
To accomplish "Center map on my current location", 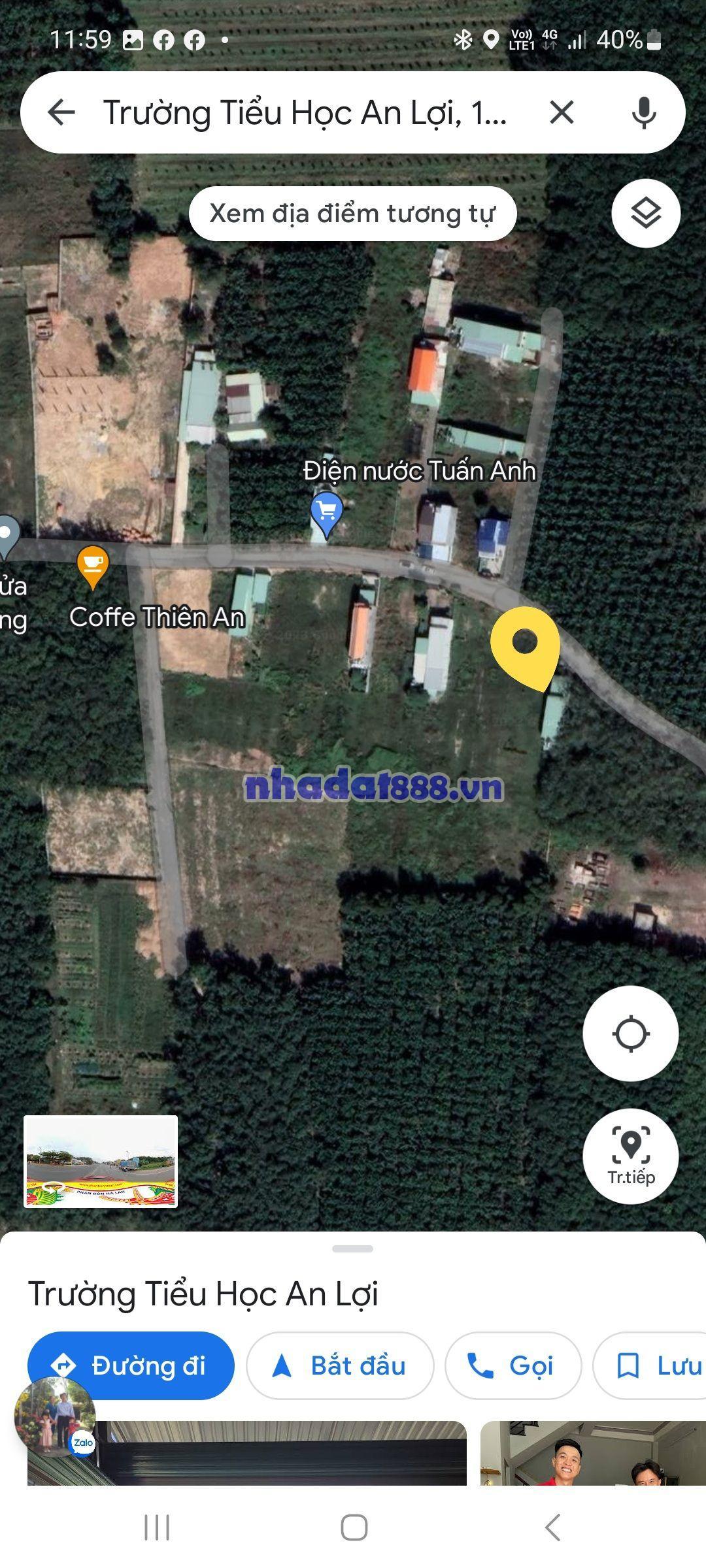I will (630, 1034).
